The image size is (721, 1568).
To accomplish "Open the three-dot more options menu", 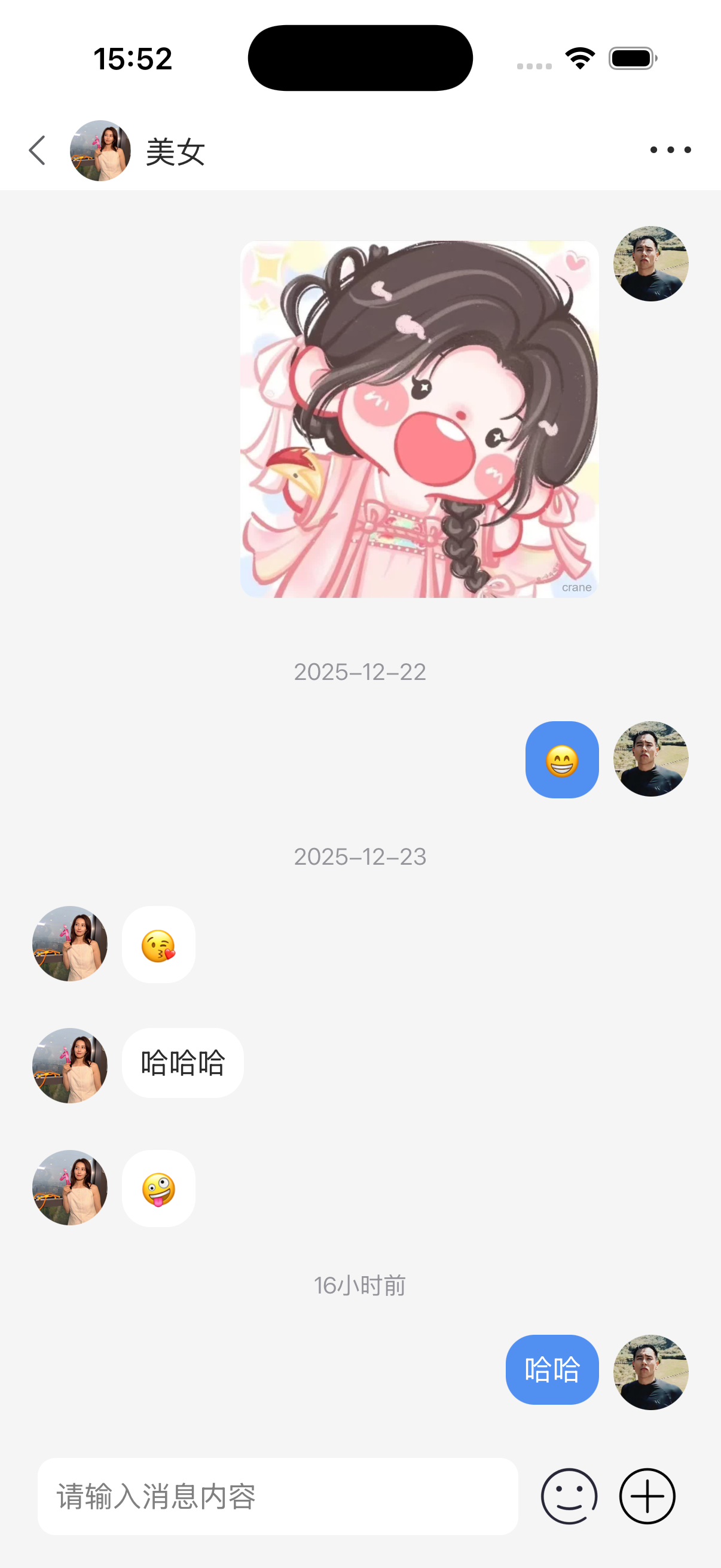I will 670,150.
